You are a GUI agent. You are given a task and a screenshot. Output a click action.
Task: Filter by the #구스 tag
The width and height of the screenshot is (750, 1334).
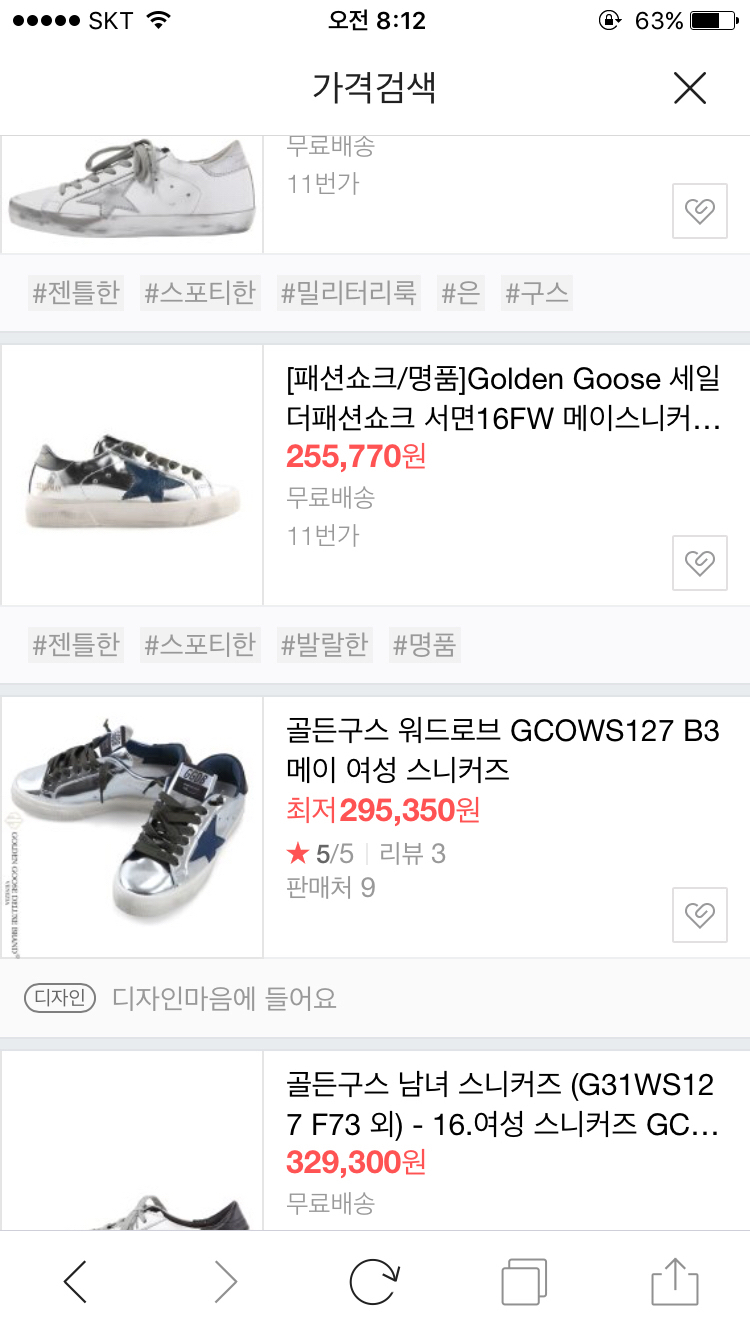[537, 293]
